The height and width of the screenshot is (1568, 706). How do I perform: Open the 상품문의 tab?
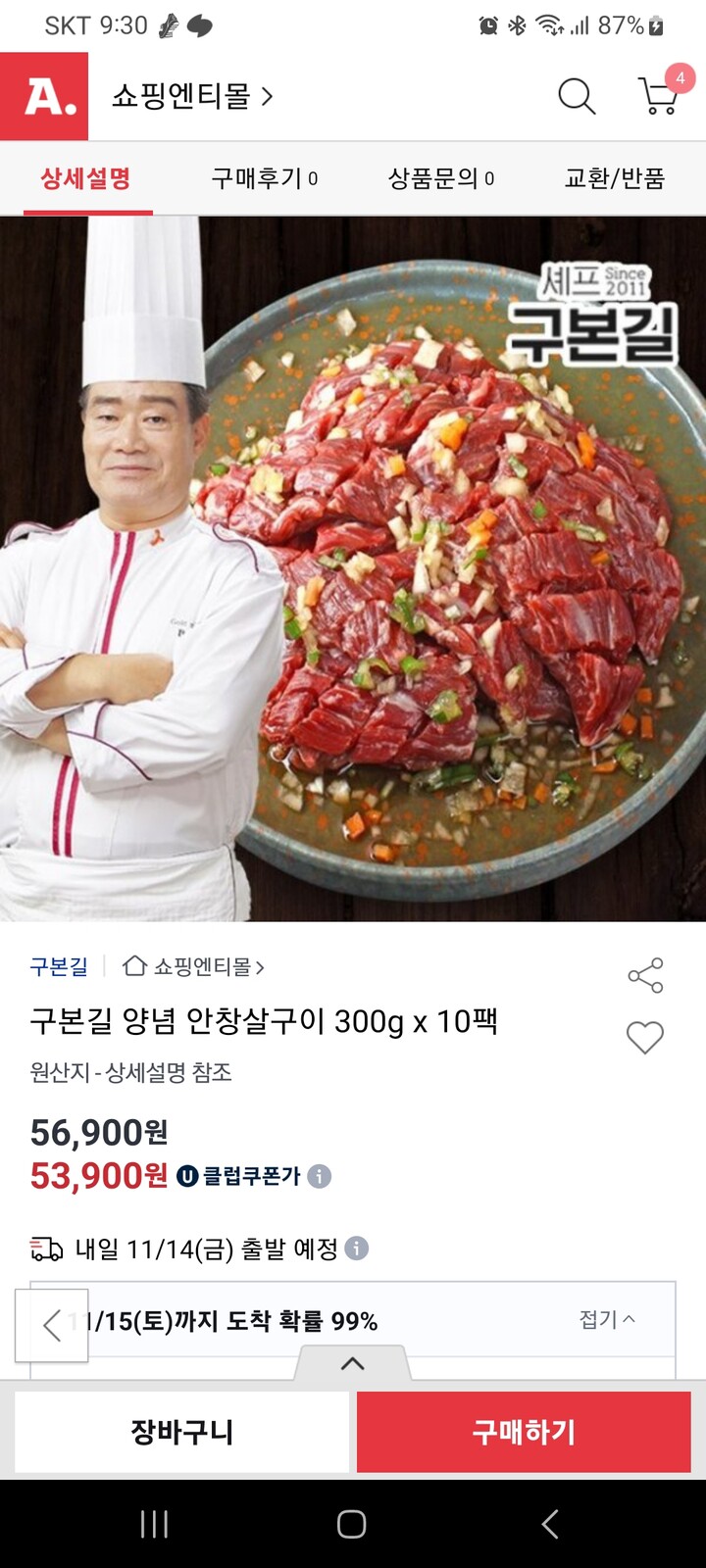coord(440,179)
